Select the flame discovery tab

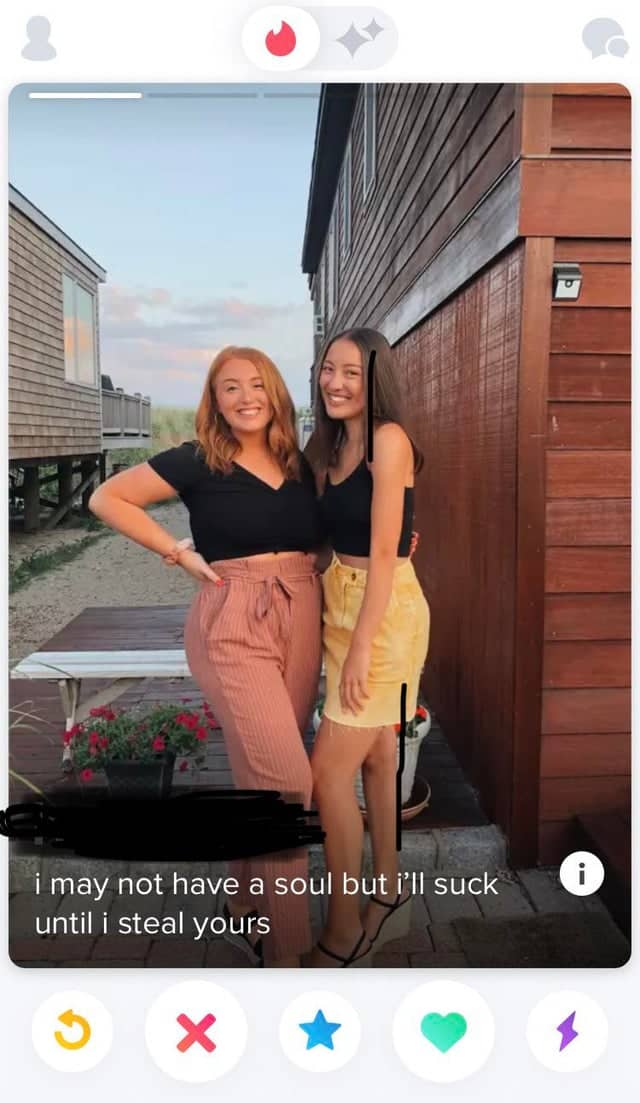(x=281, y=39)
